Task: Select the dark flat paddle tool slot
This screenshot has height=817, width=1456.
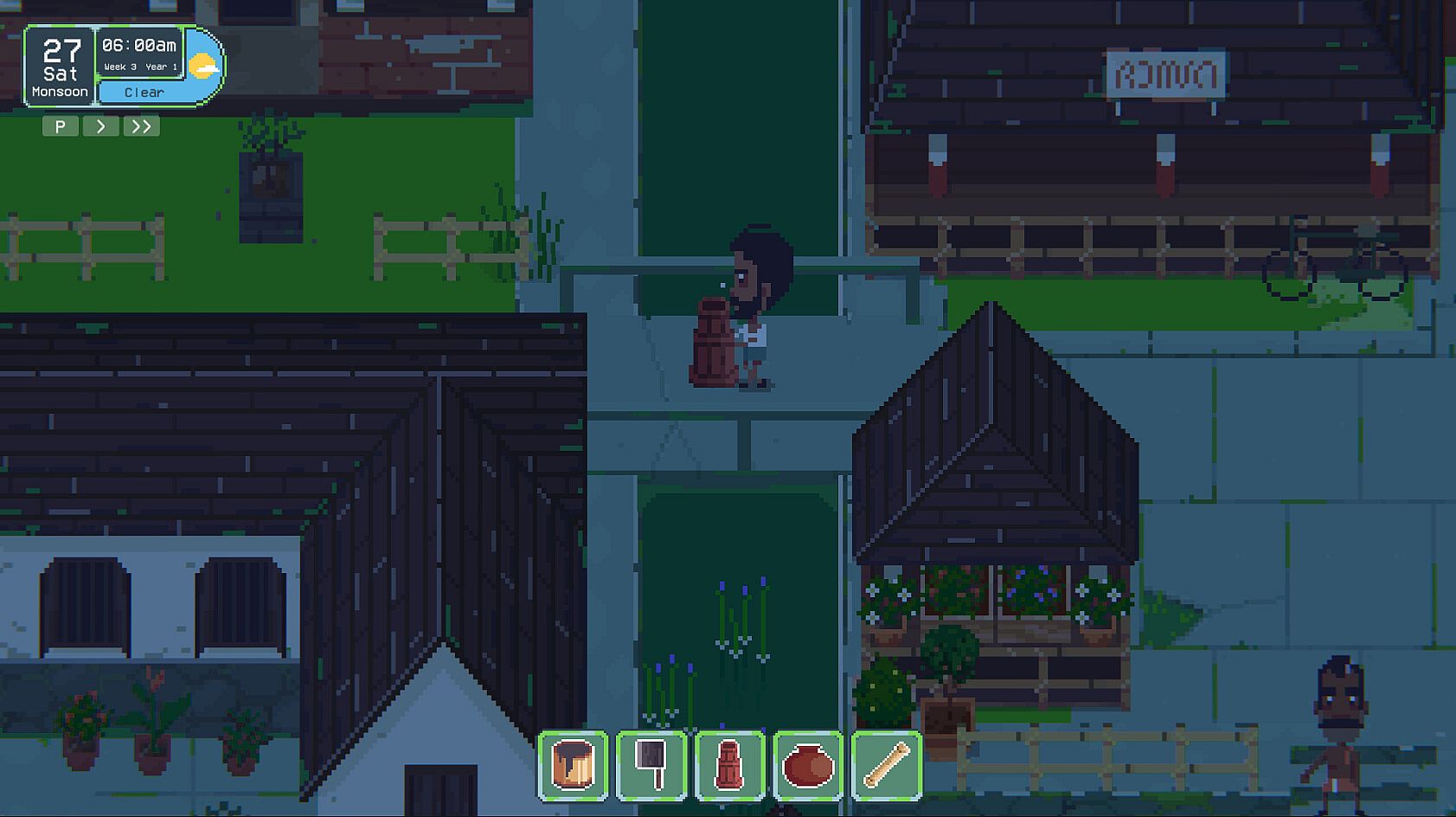Action: 651,766
